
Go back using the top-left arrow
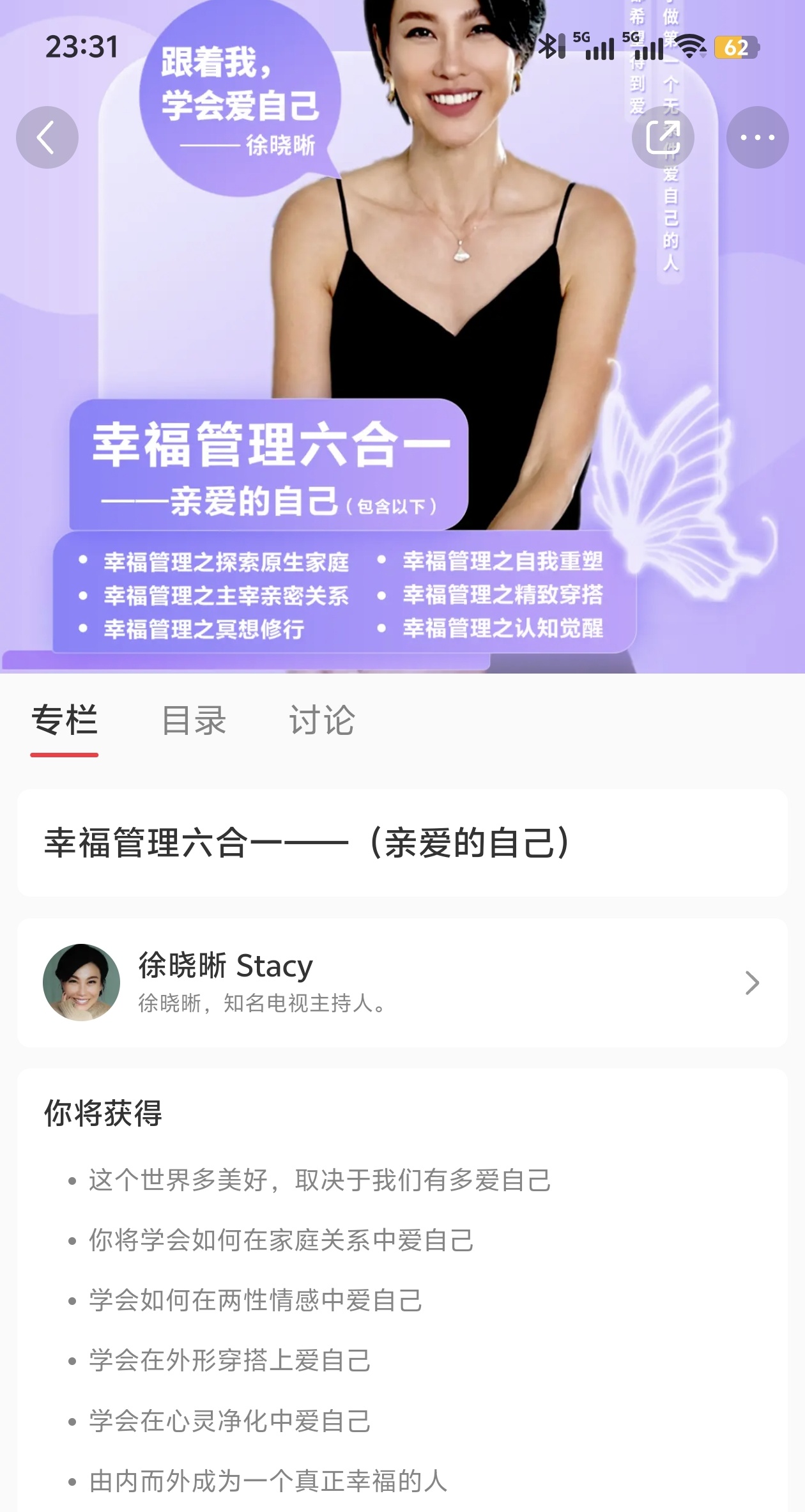(47, 137)
